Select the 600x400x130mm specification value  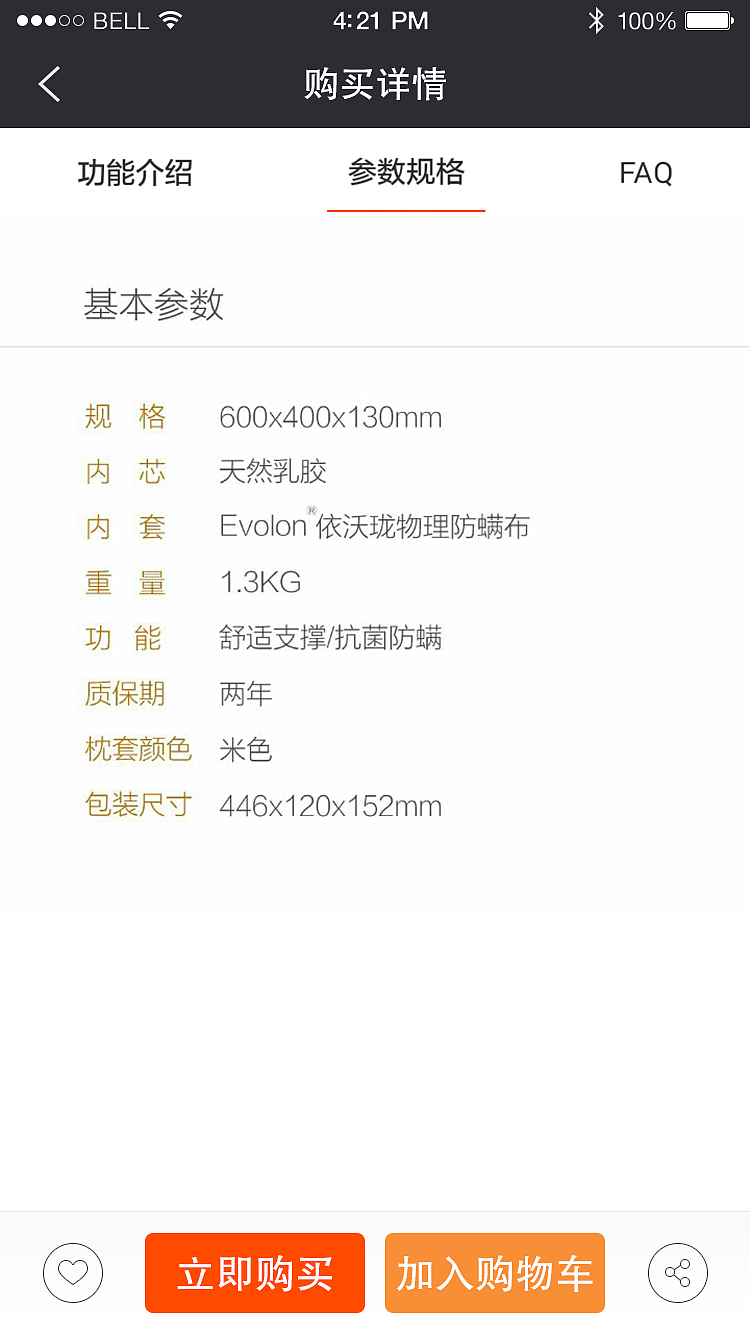(331, 417)
